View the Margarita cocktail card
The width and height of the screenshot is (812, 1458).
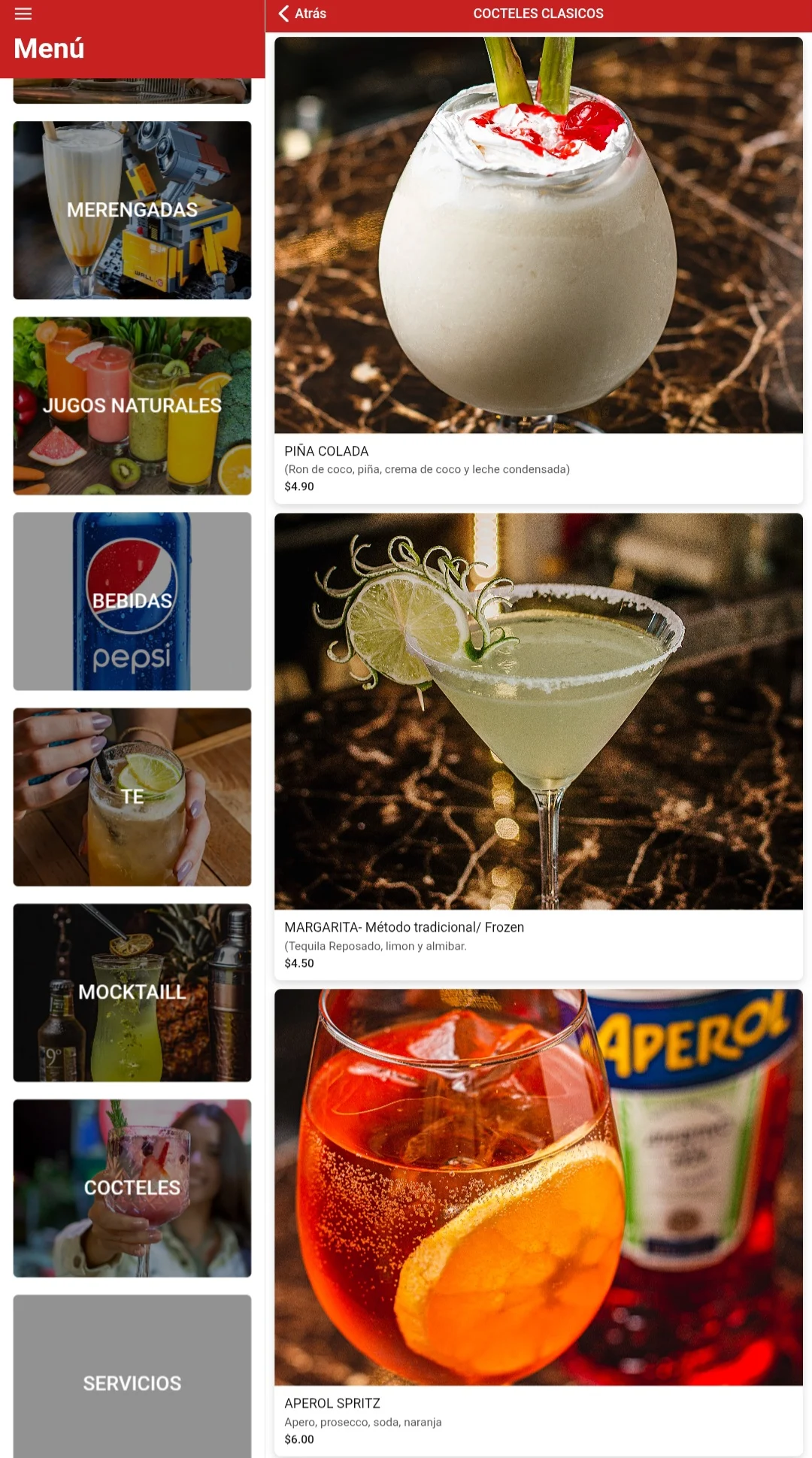coord(538,746)
